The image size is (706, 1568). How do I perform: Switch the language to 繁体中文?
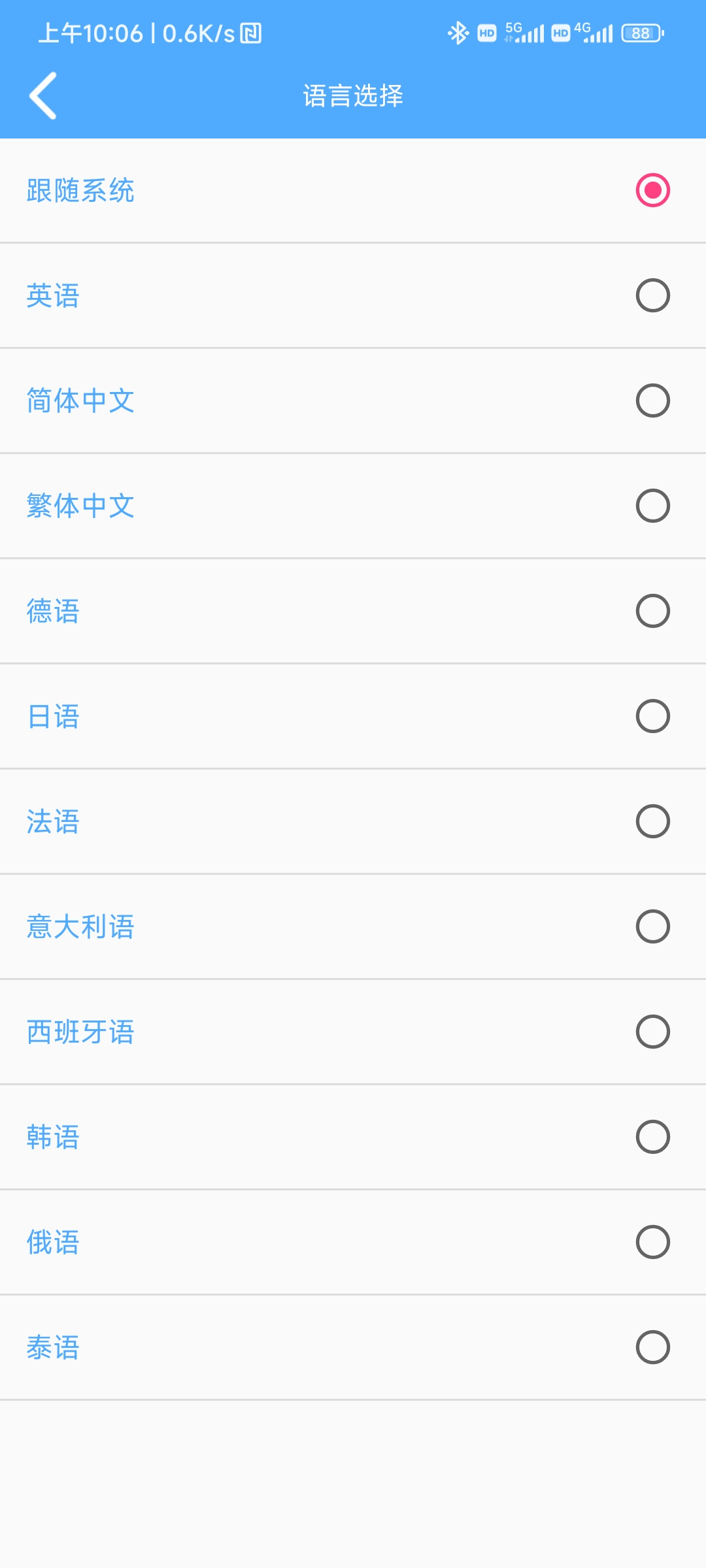[x=353, y=506]
